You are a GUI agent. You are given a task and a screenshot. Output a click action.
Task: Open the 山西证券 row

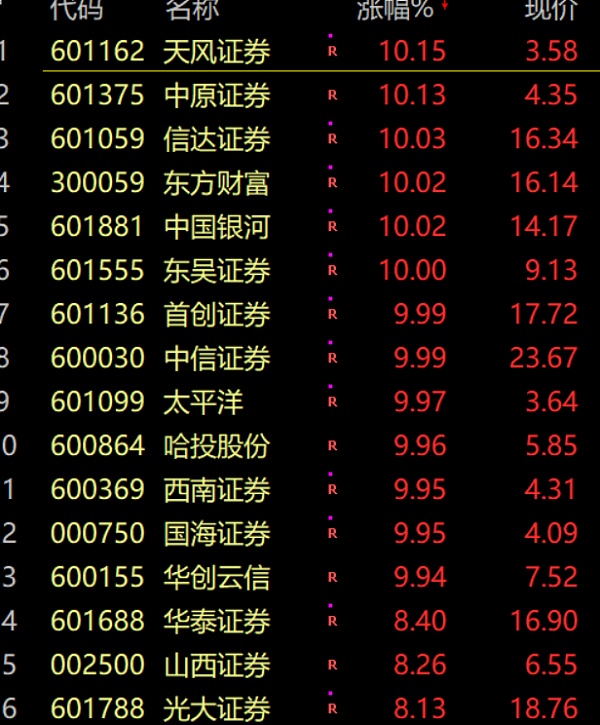[217, 666]
